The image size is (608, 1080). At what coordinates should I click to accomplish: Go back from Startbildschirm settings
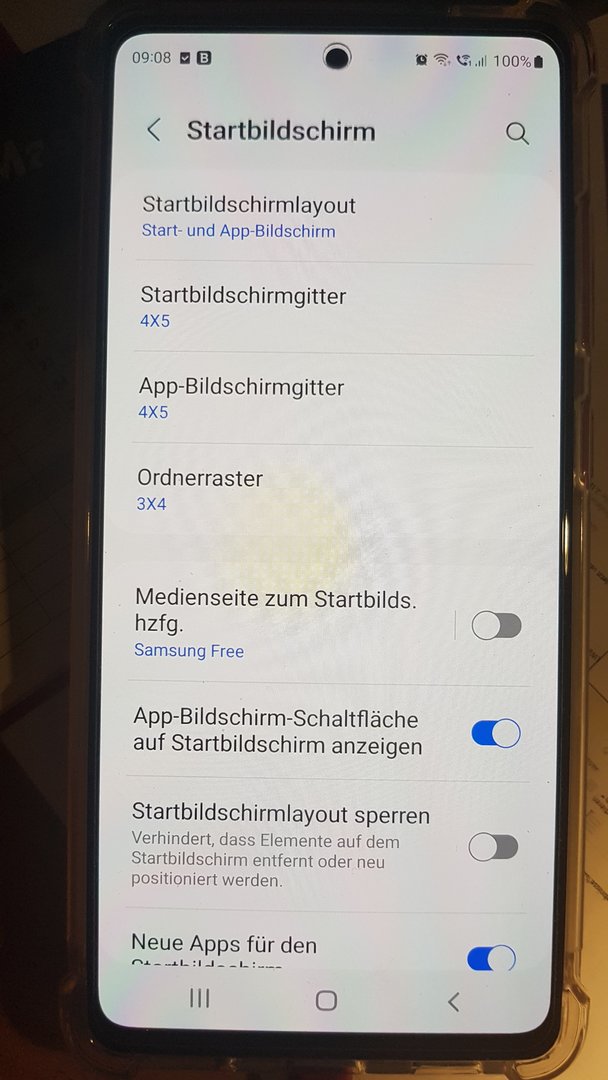click(154, 130)
